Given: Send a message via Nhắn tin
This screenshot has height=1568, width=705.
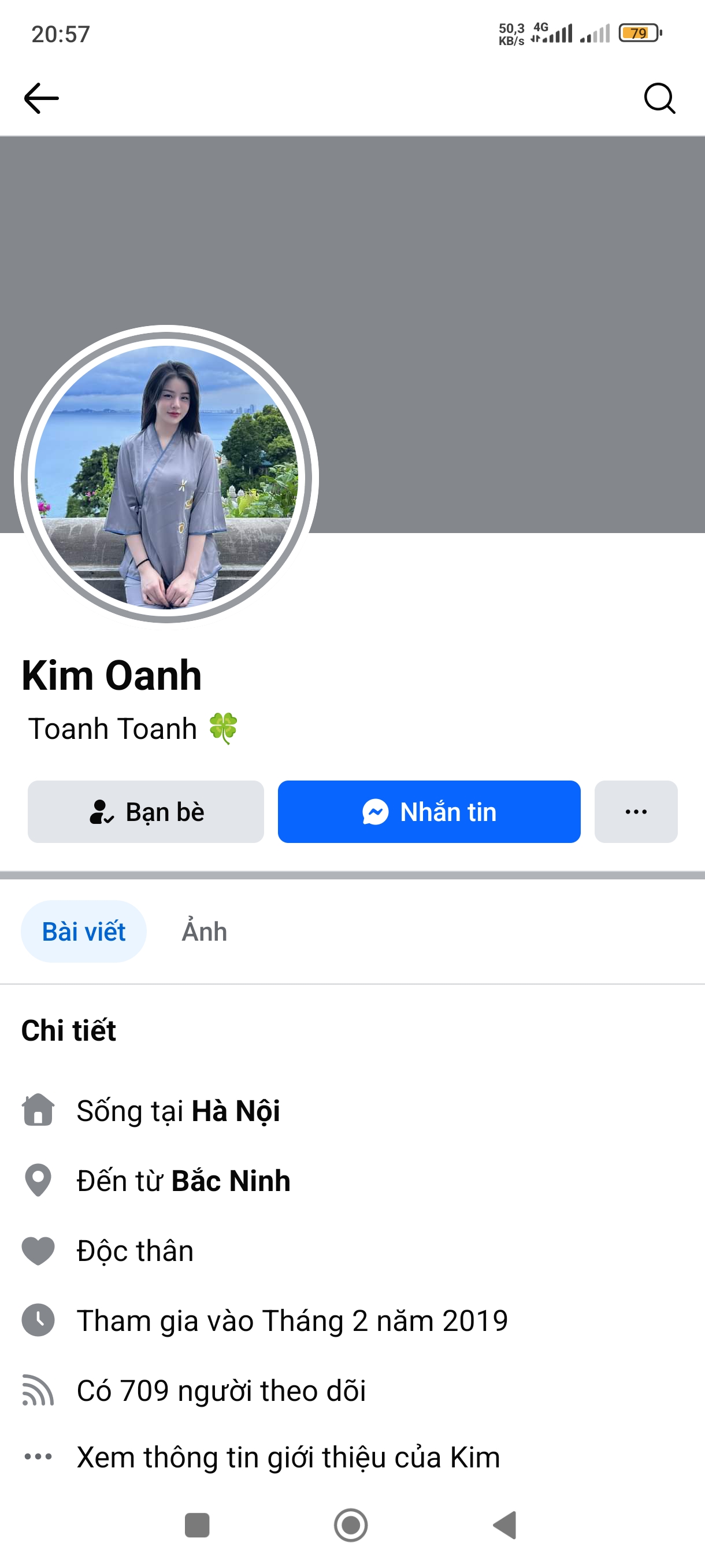Looking at the screenshot, I should point(429,811).
